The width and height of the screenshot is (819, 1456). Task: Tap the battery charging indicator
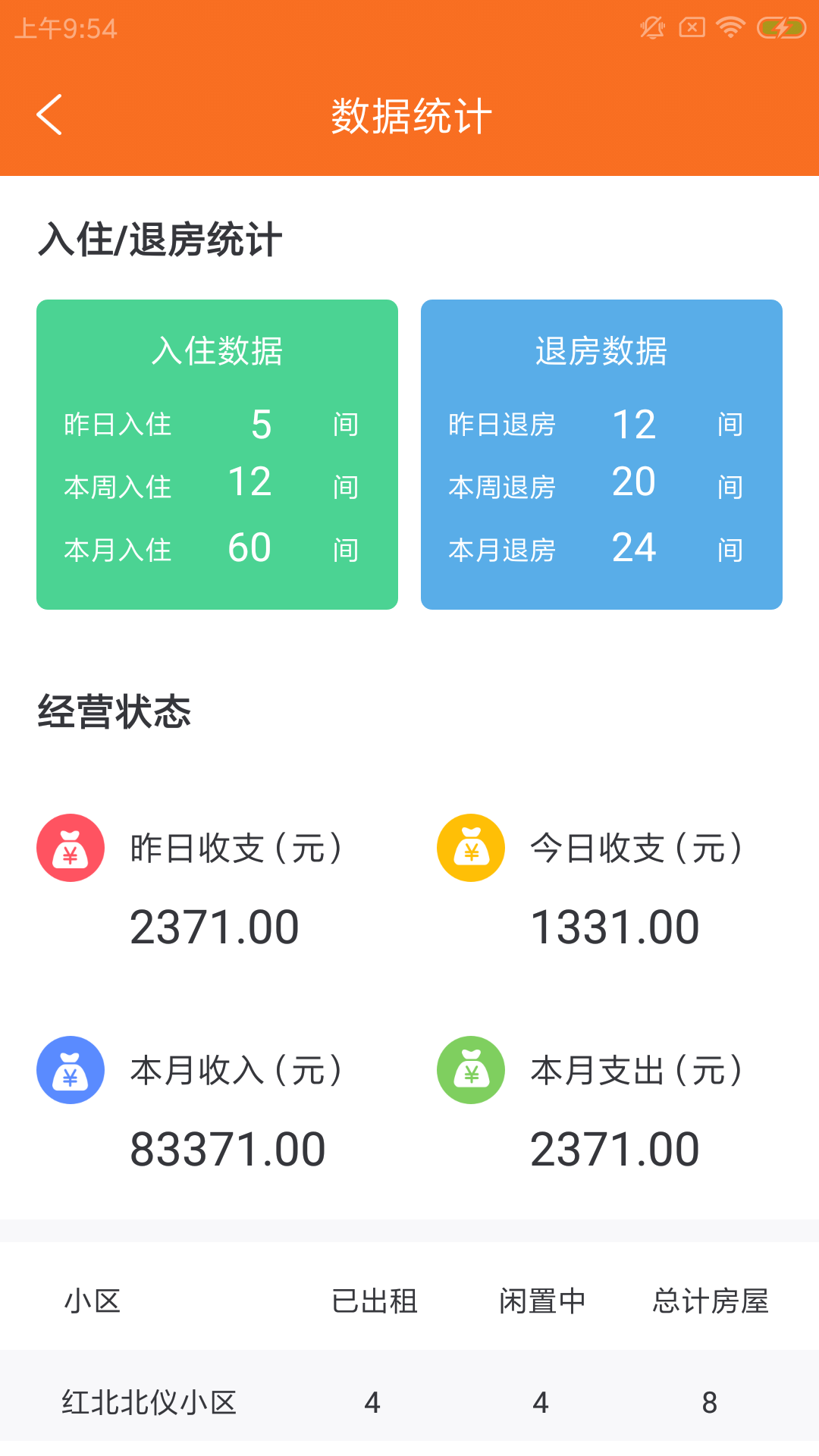780,26
